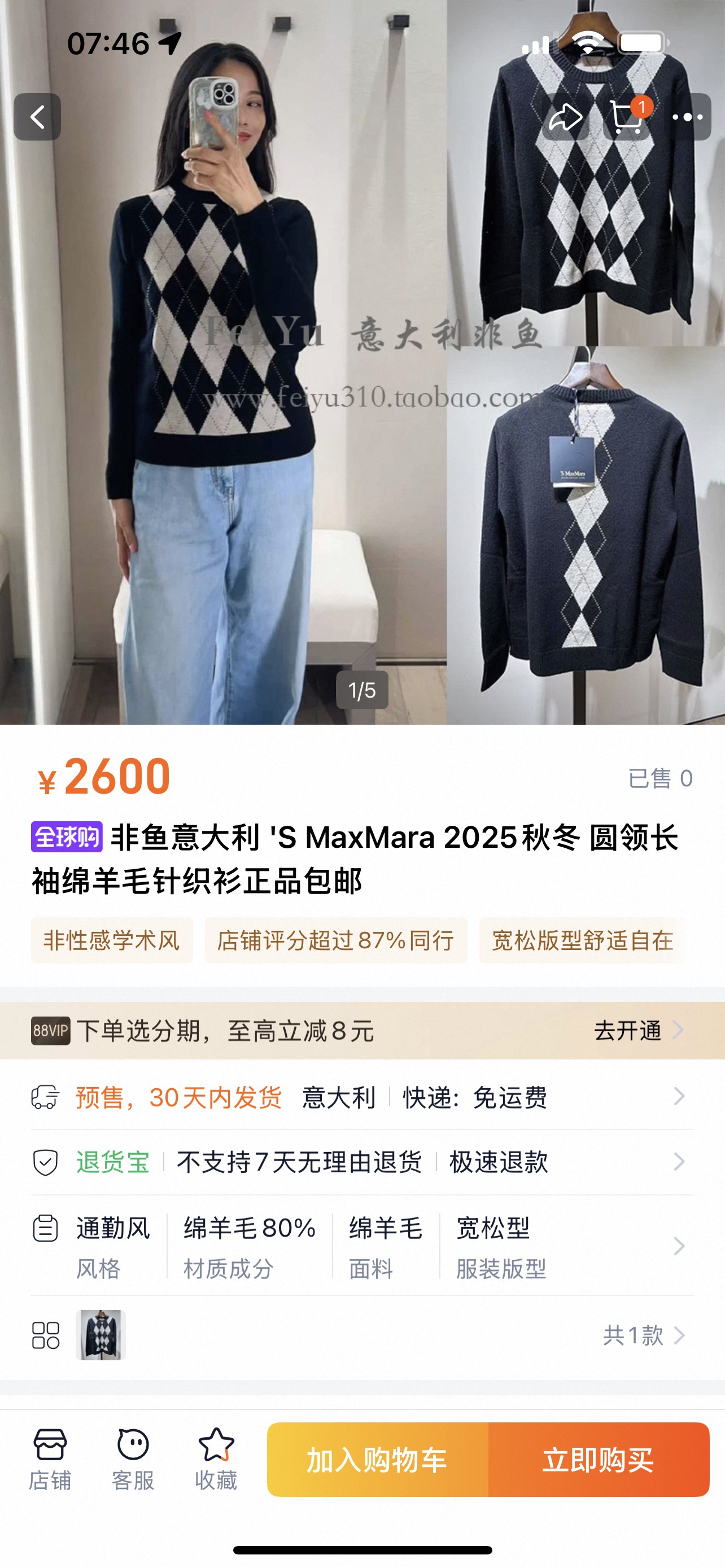Contact 客服 customer service
The image size is (725, 1568).
click(133, 1458)
